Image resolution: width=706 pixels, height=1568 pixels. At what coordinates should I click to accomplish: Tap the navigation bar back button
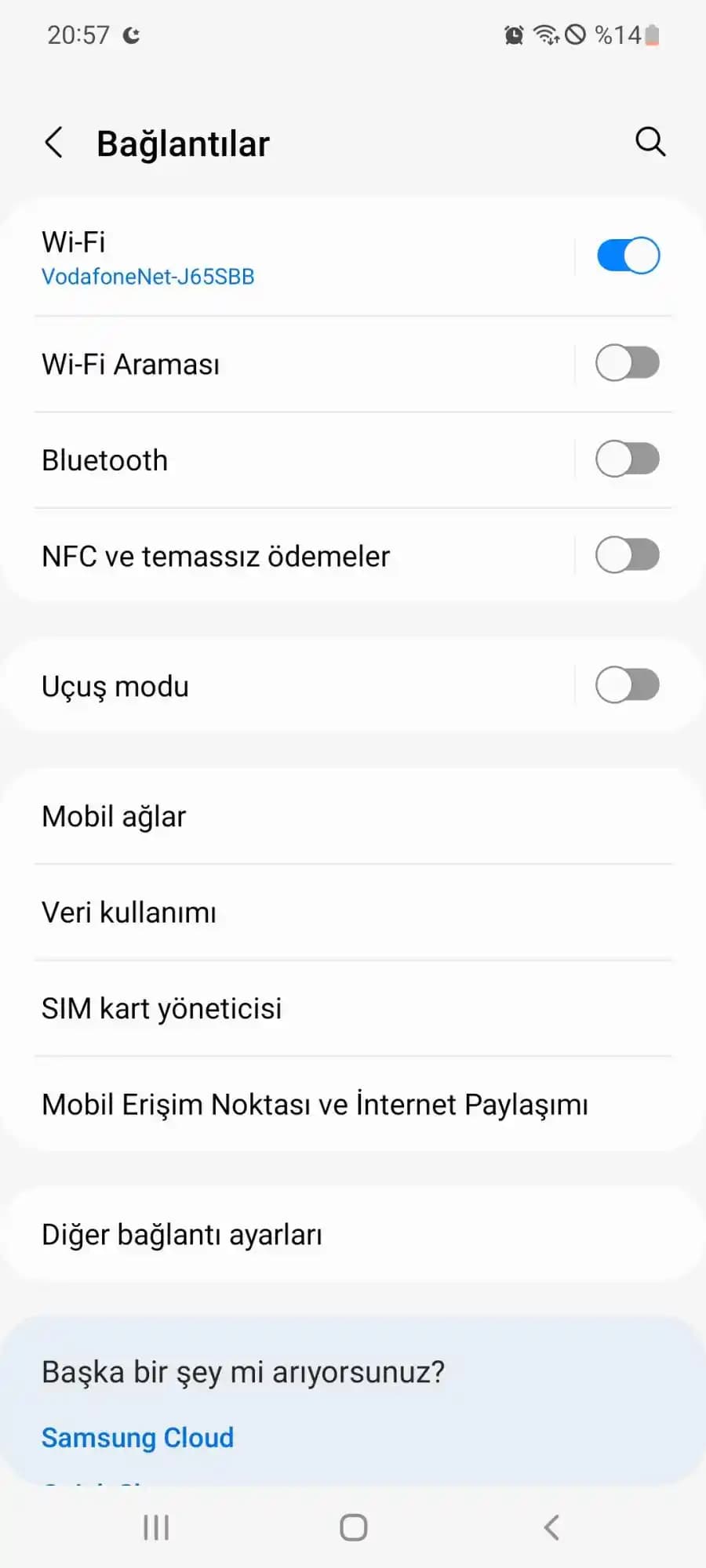tap(550, 1526)
